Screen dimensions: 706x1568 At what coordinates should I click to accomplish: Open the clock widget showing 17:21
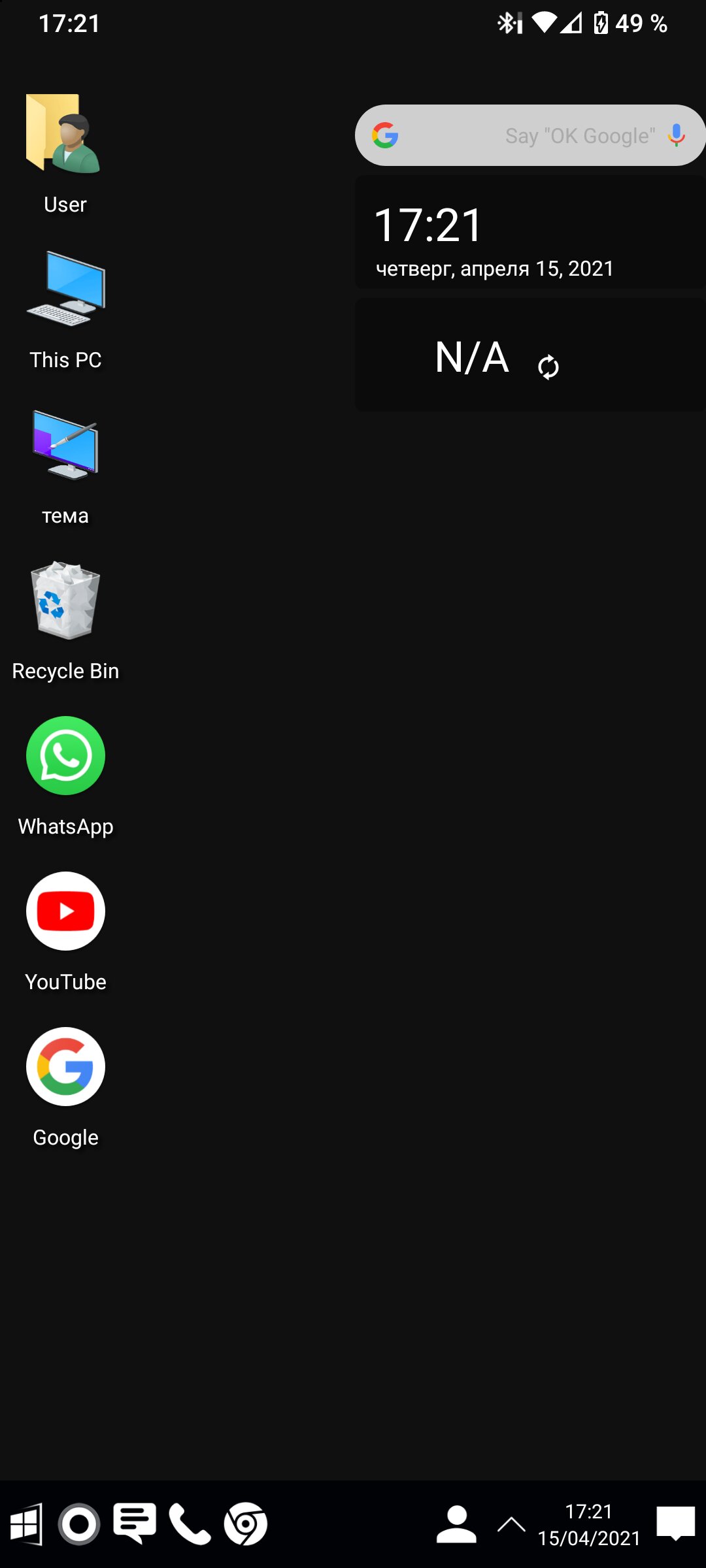point(530,232)
